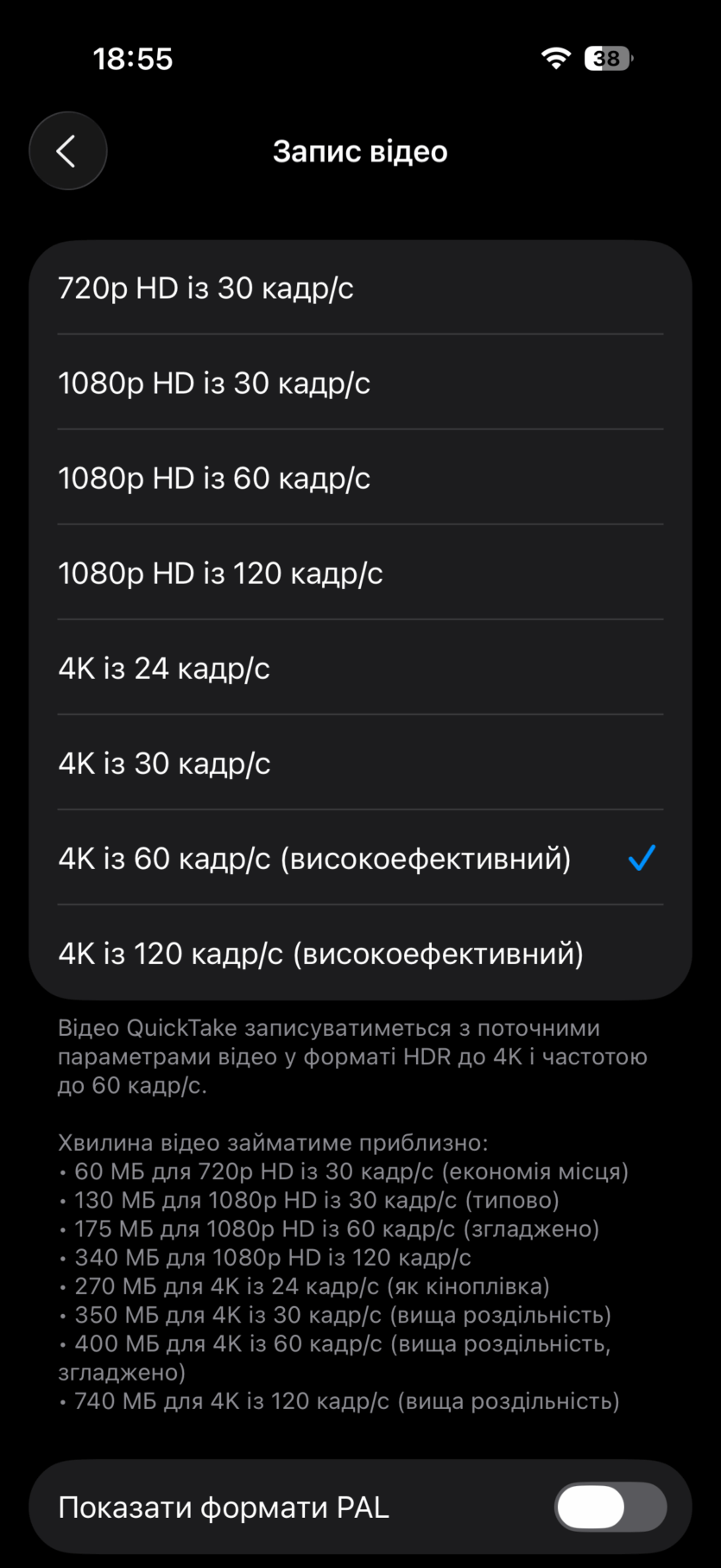The height and width of the screenshot is (1568, 721).
Task: Select 720p HD із 30 кадр/с
Action: point(360,288)
